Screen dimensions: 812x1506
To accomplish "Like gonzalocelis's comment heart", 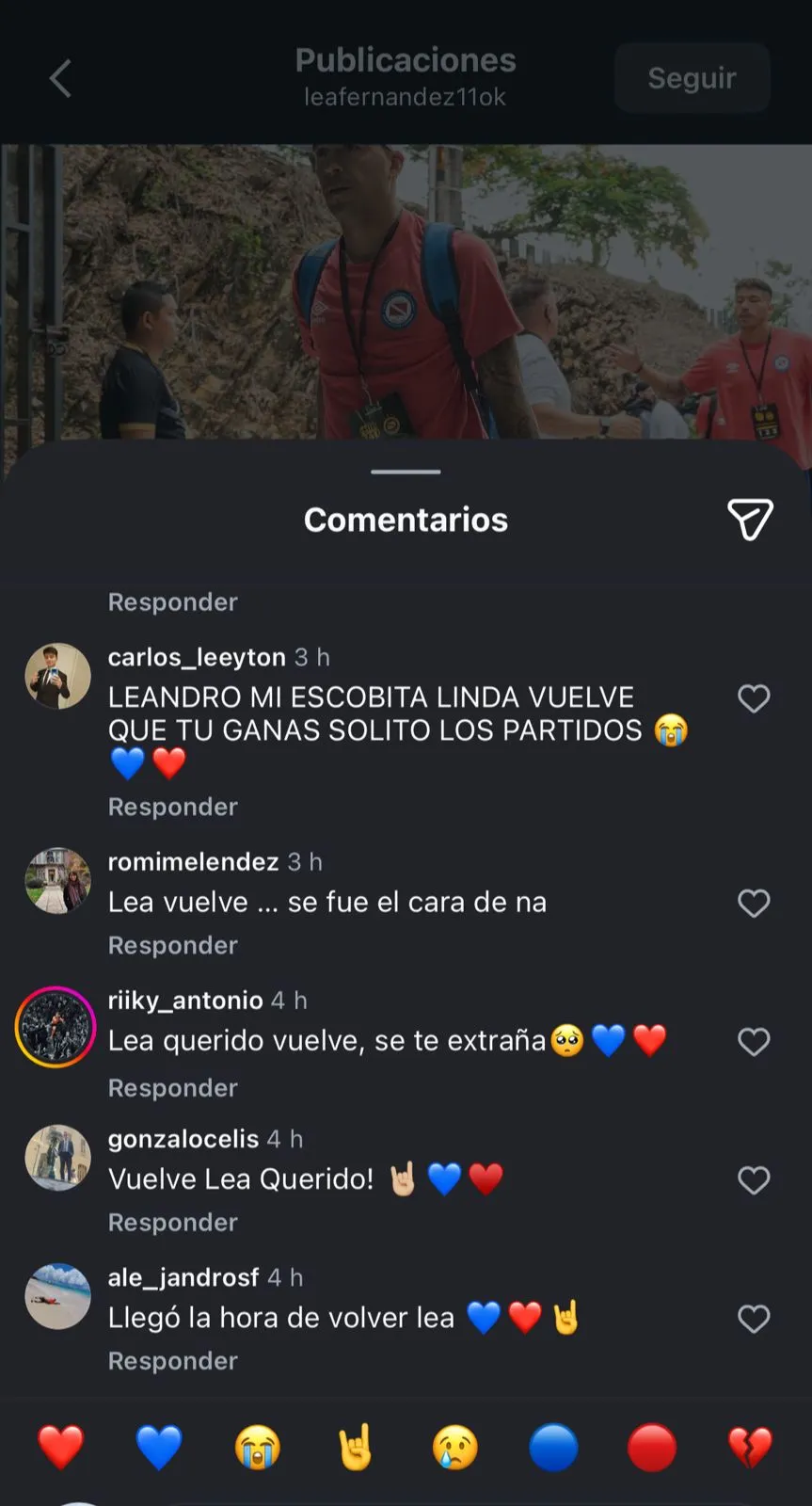I will 754,1179.
